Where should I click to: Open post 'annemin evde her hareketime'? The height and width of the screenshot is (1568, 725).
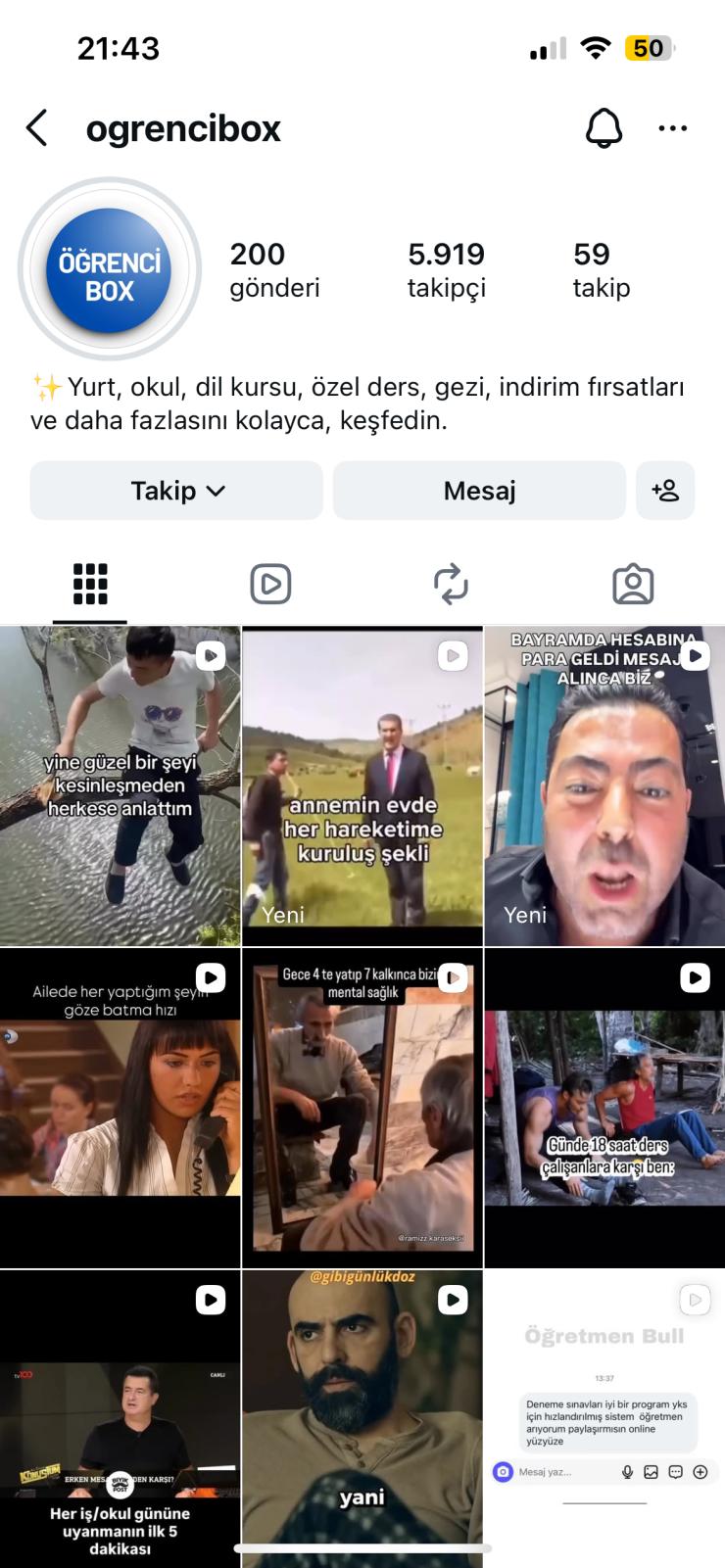tap(362, 786)
